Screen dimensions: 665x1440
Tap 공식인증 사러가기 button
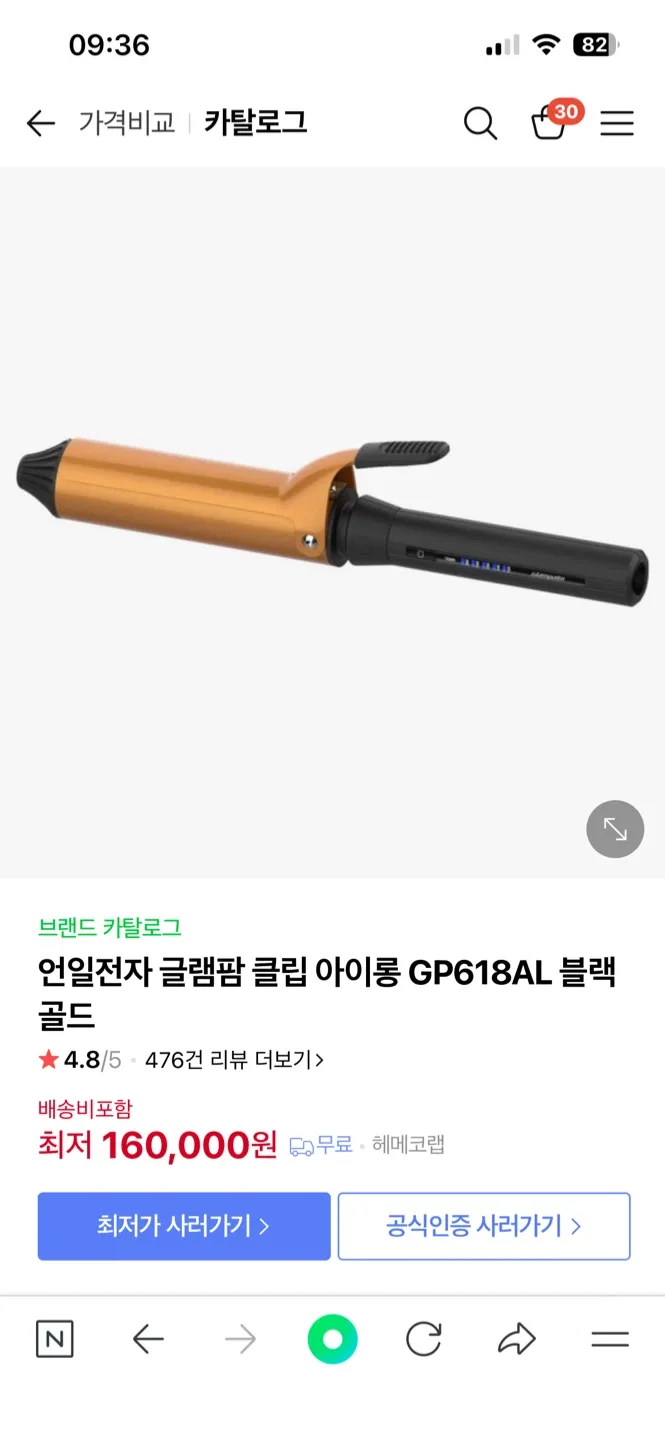[484, 1226]
